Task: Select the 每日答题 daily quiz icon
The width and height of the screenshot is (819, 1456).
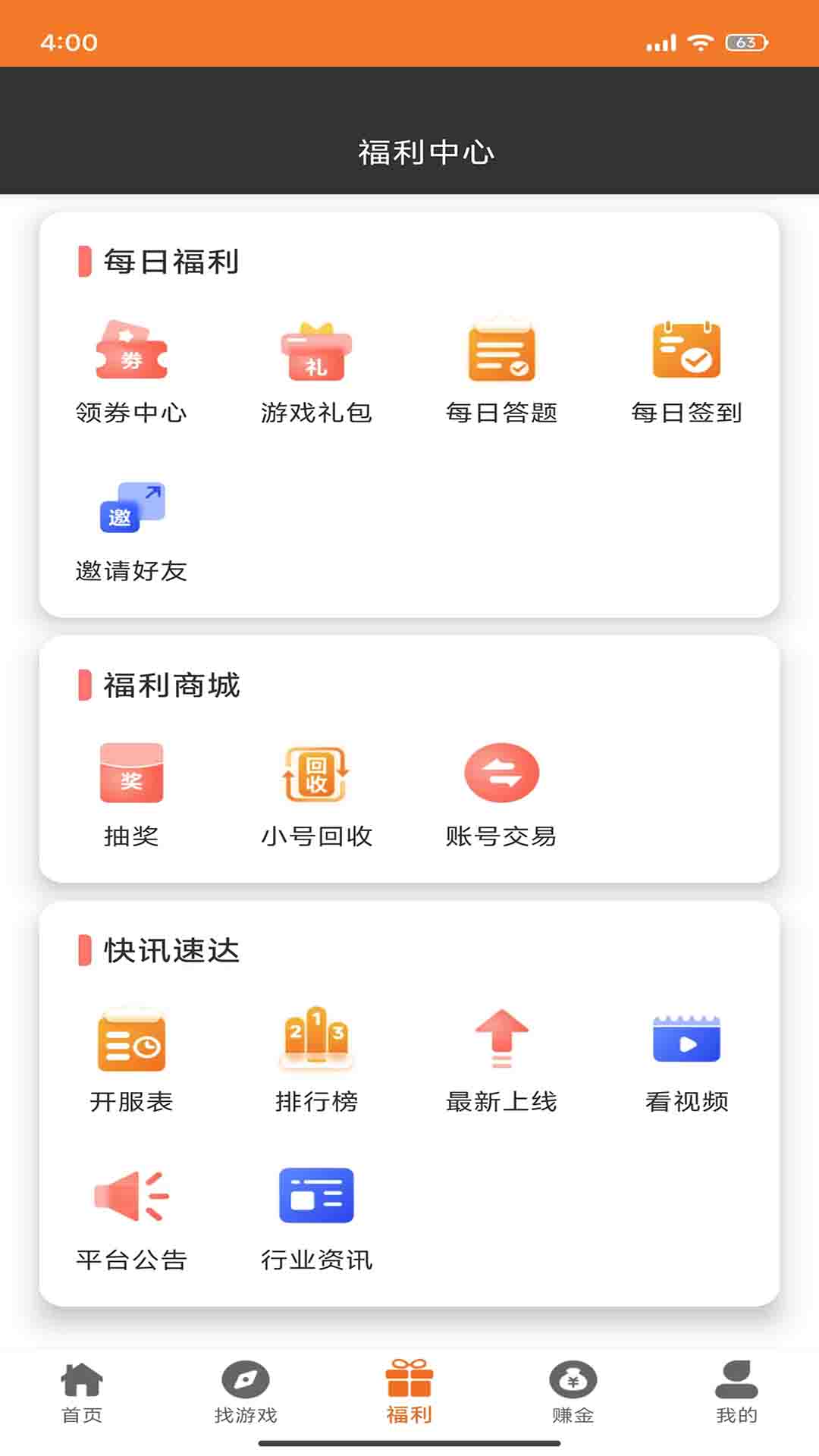Action: tap(502, 353)
